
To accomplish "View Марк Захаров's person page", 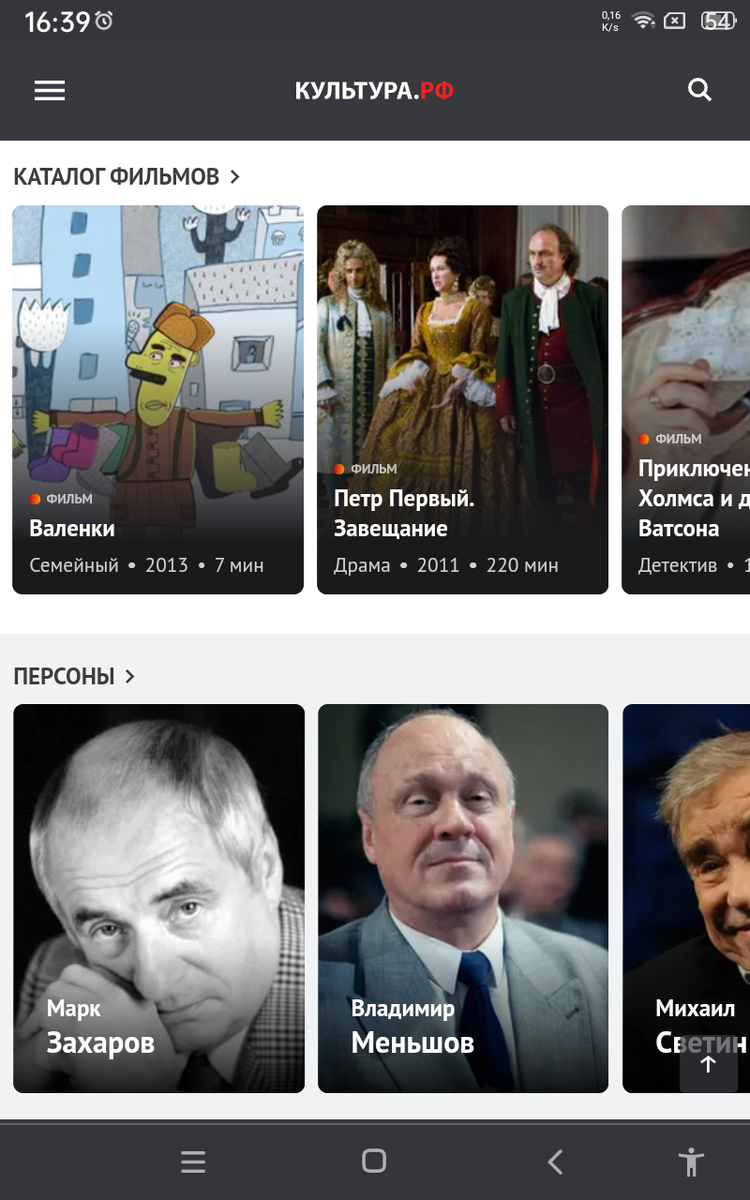I will 158,898.
